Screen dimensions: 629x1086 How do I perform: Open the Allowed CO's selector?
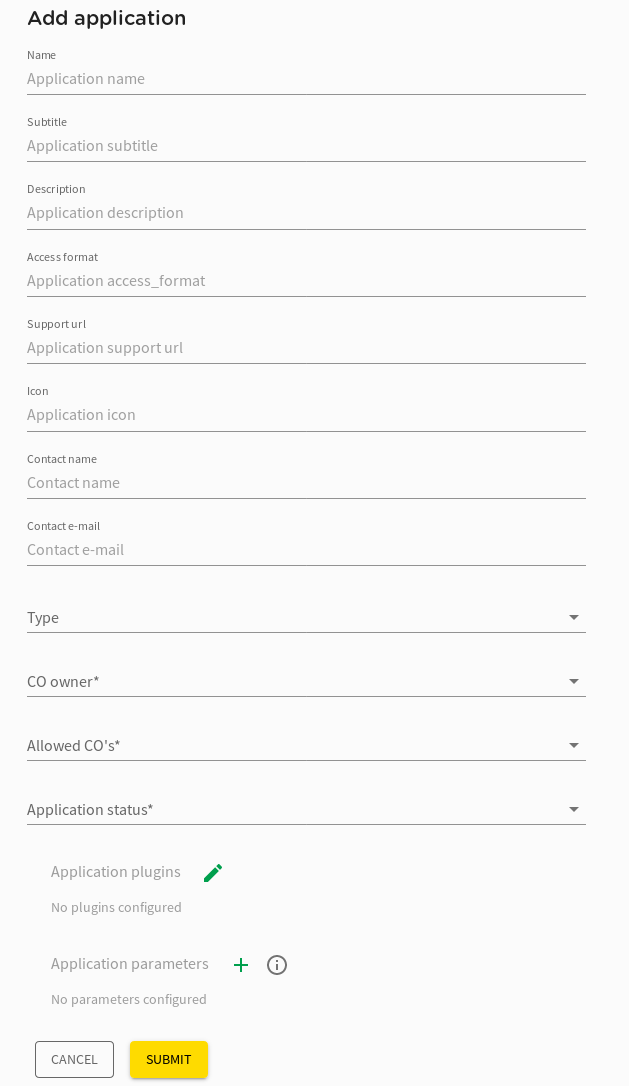[x=306, y=746]
